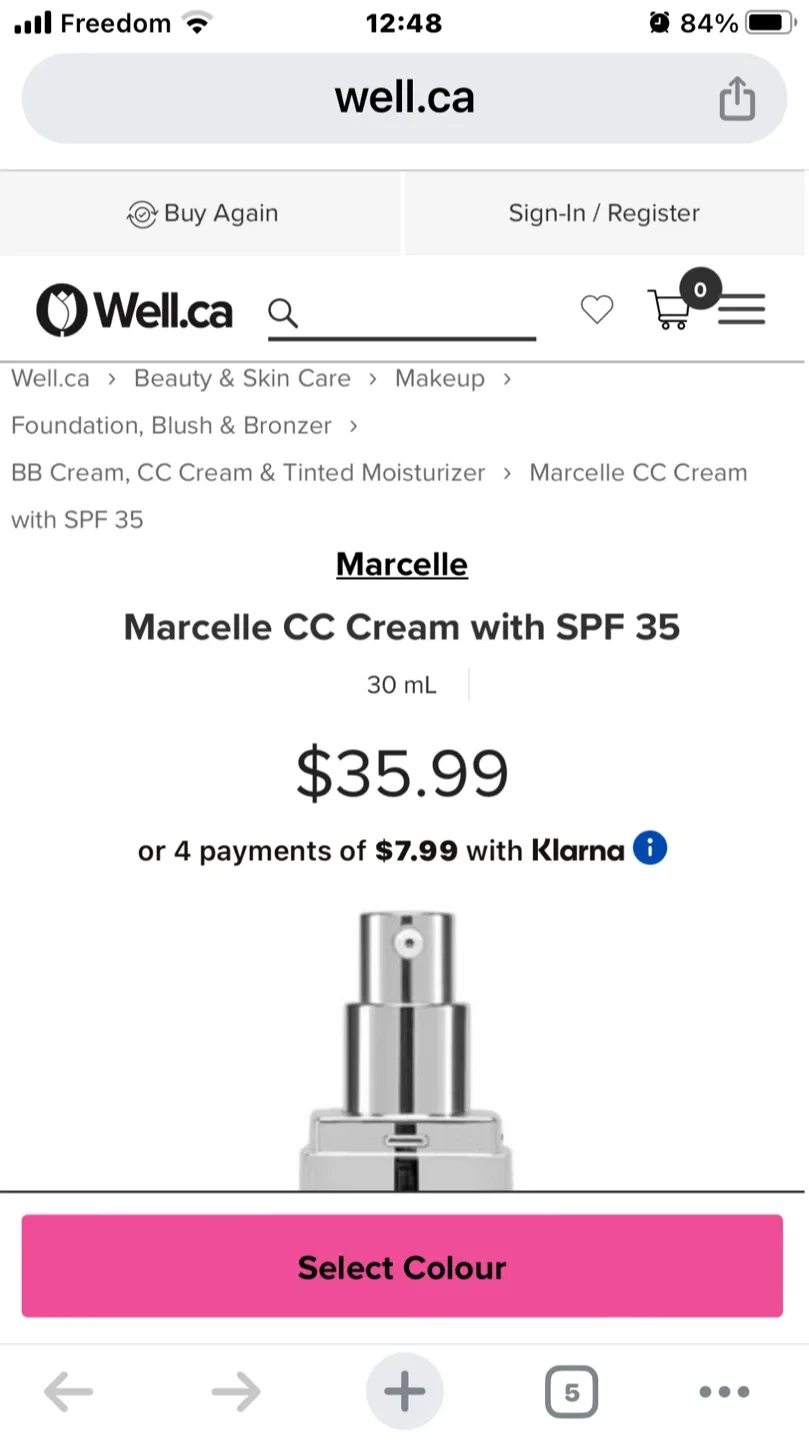
Task: Open the hamburger navigation menu
Action: tap(742, 310)
